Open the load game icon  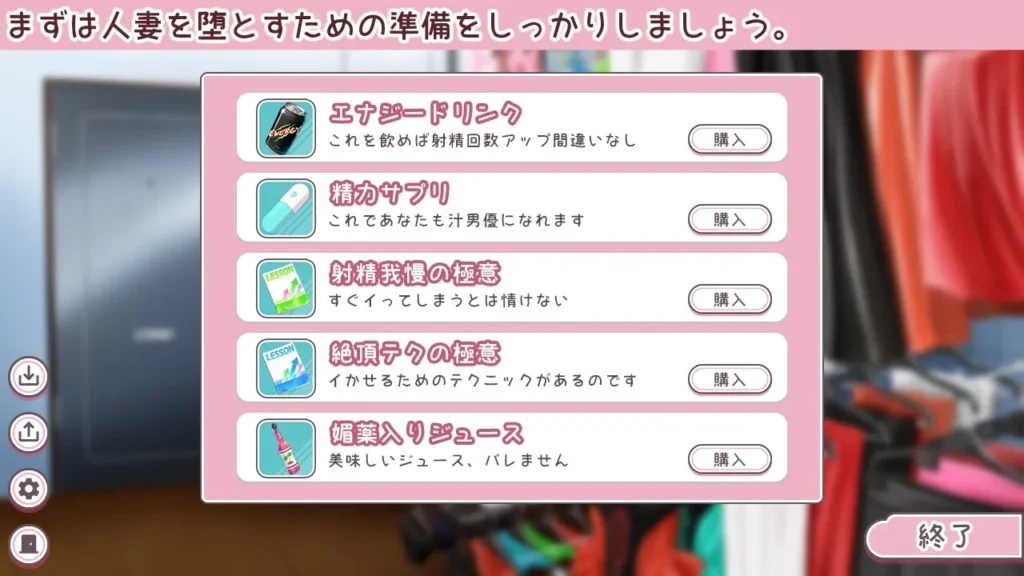(x=29, y=432)
